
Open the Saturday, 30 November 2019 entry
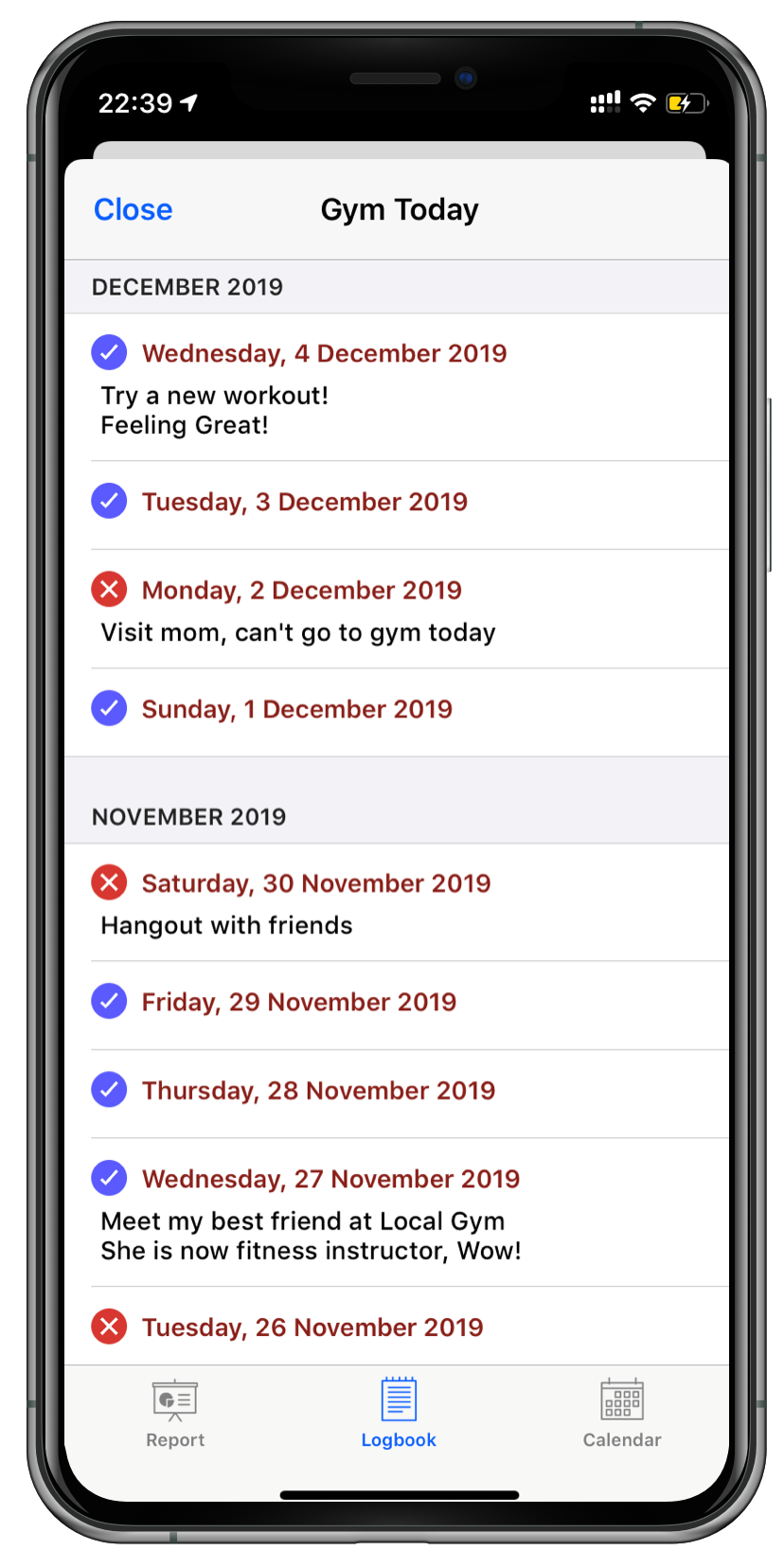click(x=397, y=902)
